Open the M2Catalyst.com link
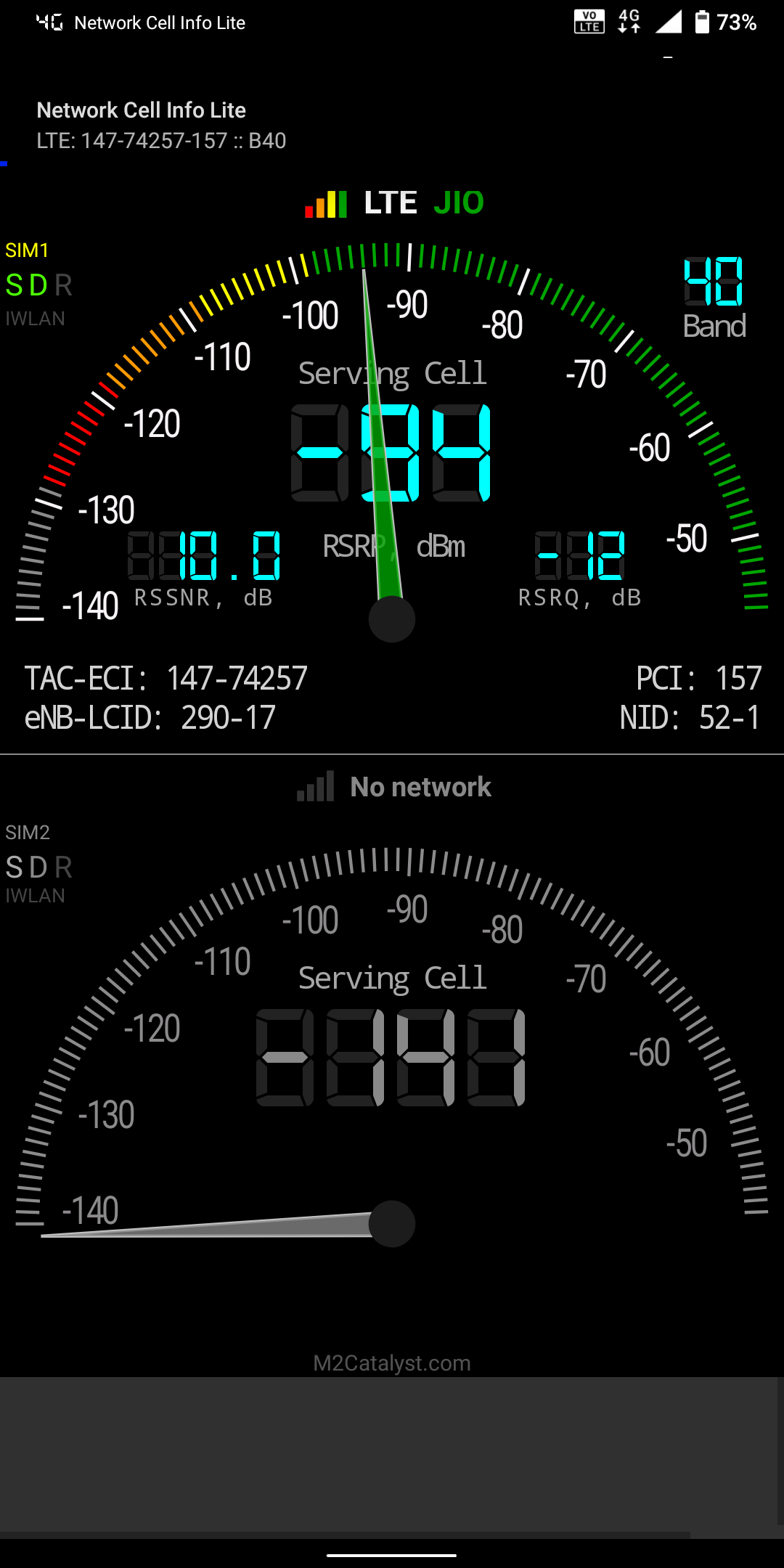The image size is (784, 1568). click(392, 1363)
